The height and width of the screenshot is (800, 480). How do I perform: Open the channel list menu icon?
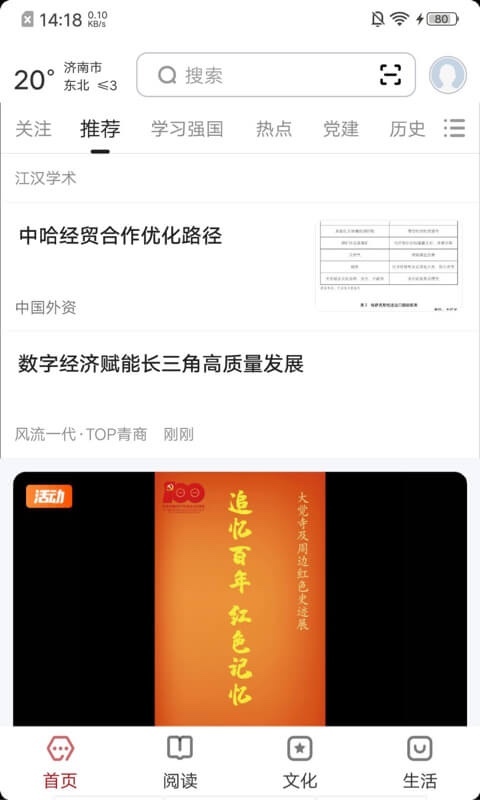pyautogui.click(x=454, y=128)
